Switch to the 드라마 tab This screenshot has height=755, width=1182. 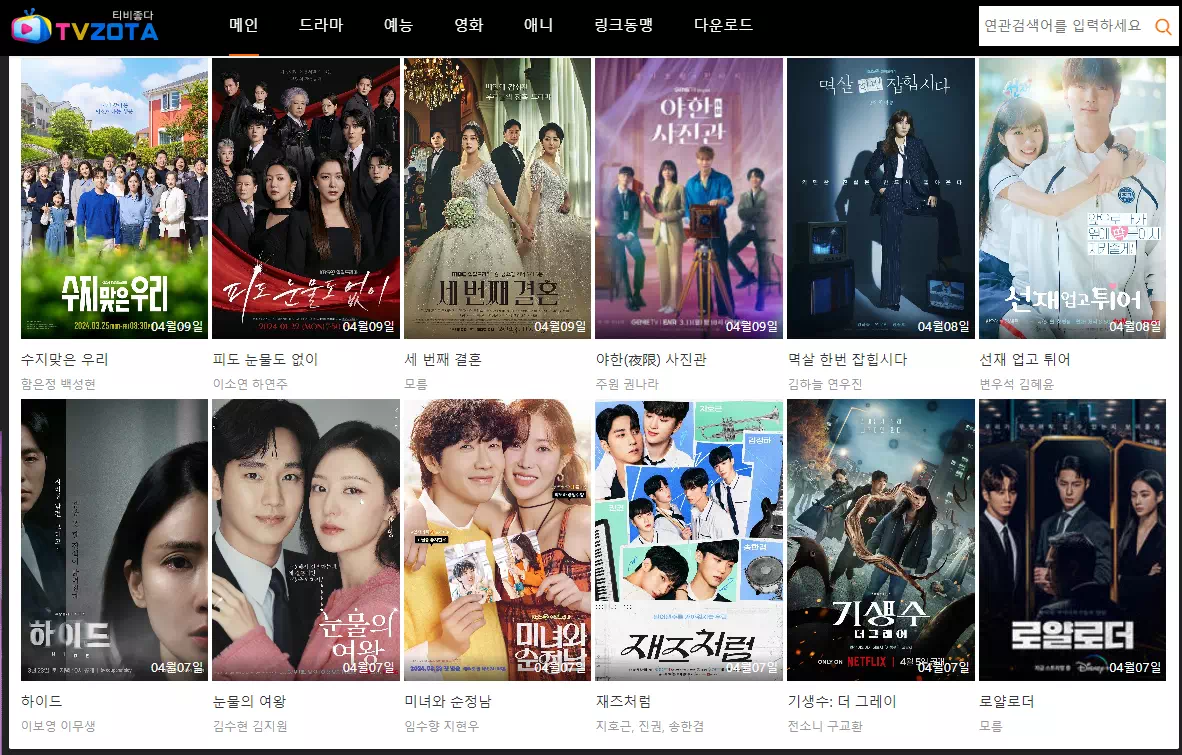(x=321, y=25)
